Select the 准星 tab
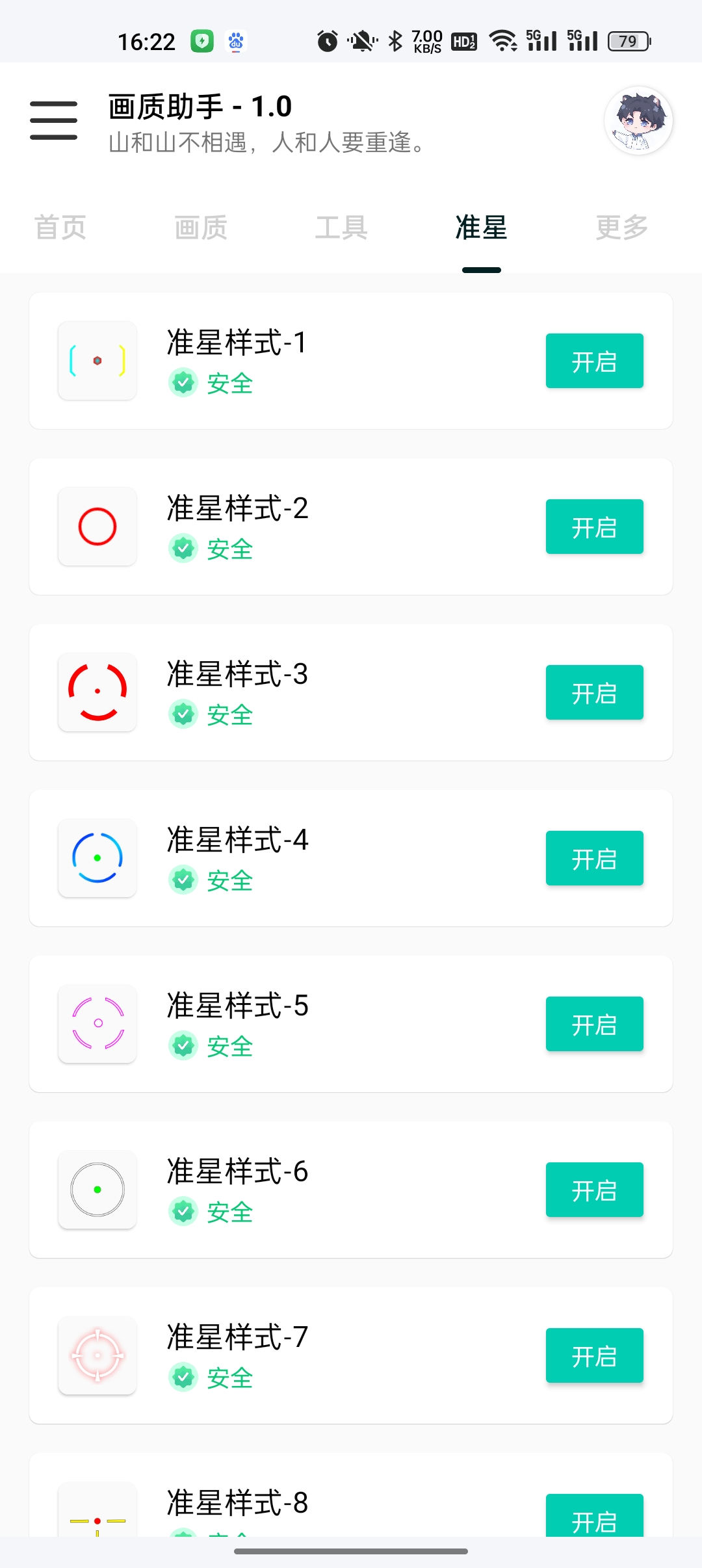This screenshot has width=702, height=1568. 481,228
